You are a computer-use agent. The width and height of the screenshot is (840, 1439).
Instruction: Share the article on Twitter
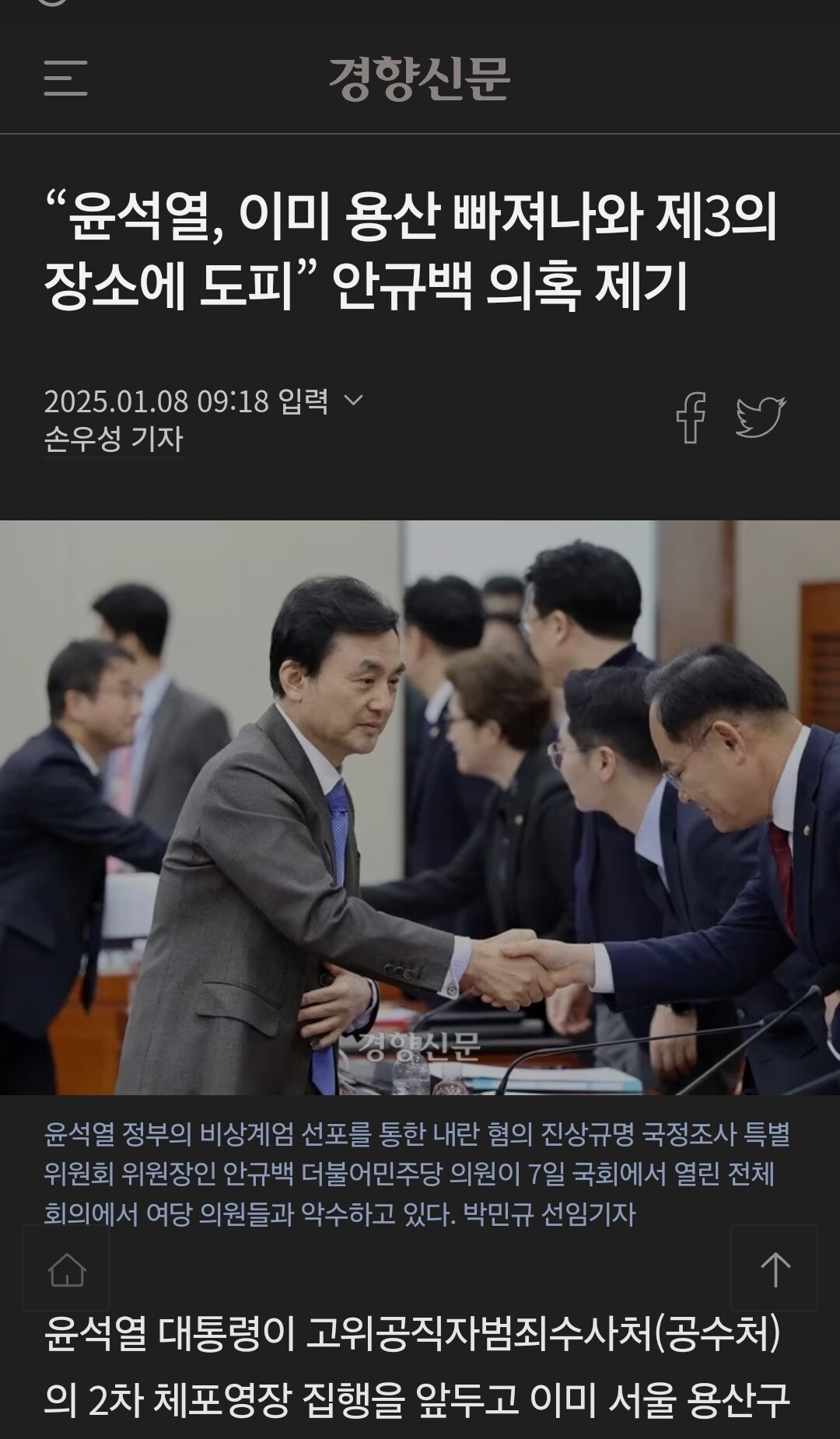click(x=761, y=418)
